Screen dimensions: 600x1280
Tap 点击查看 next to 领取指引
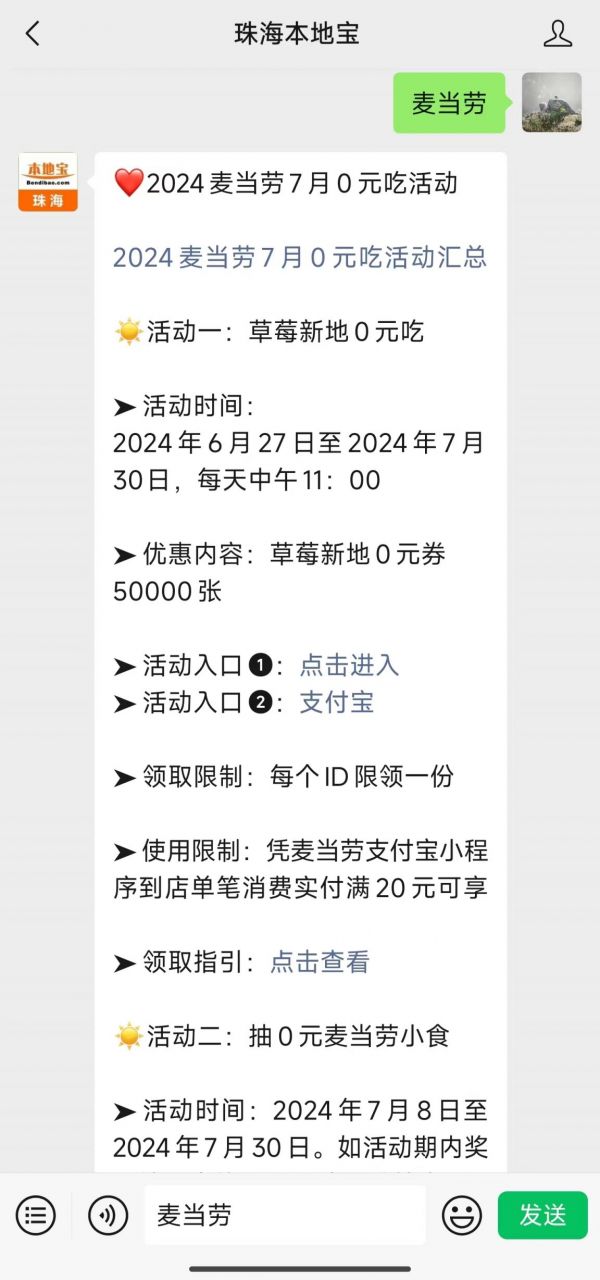(x=320, y=962)
